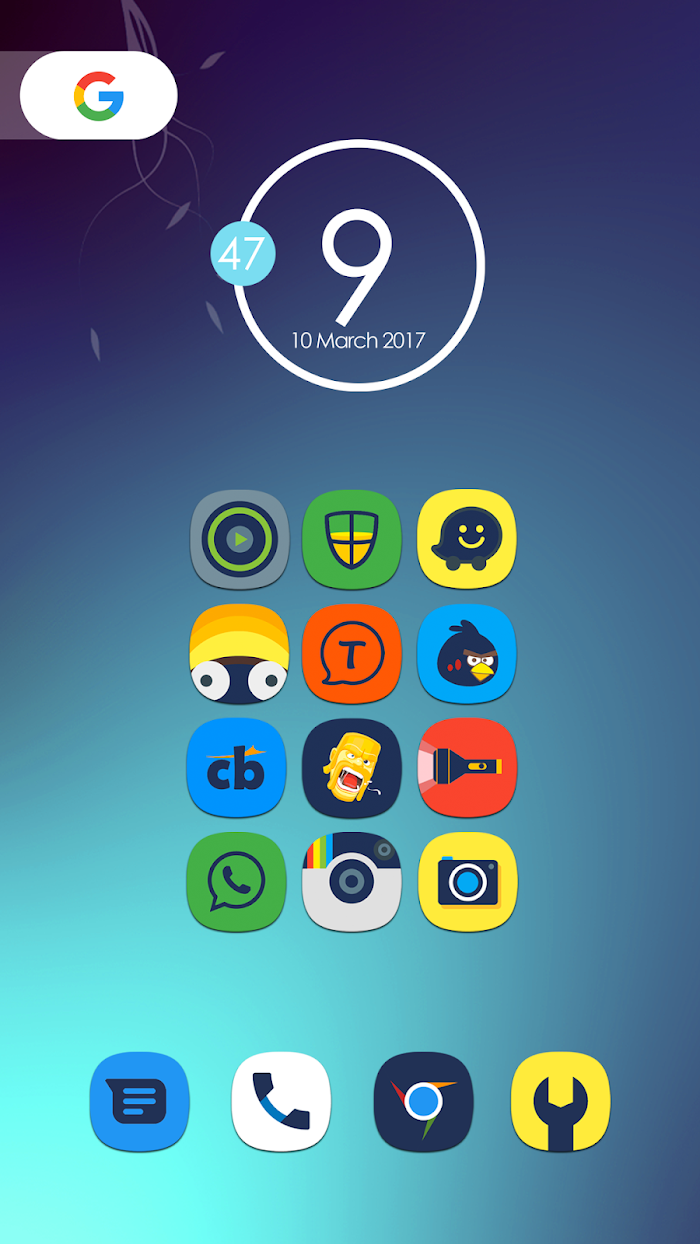Launch Clash of Clans

point(352,768)
